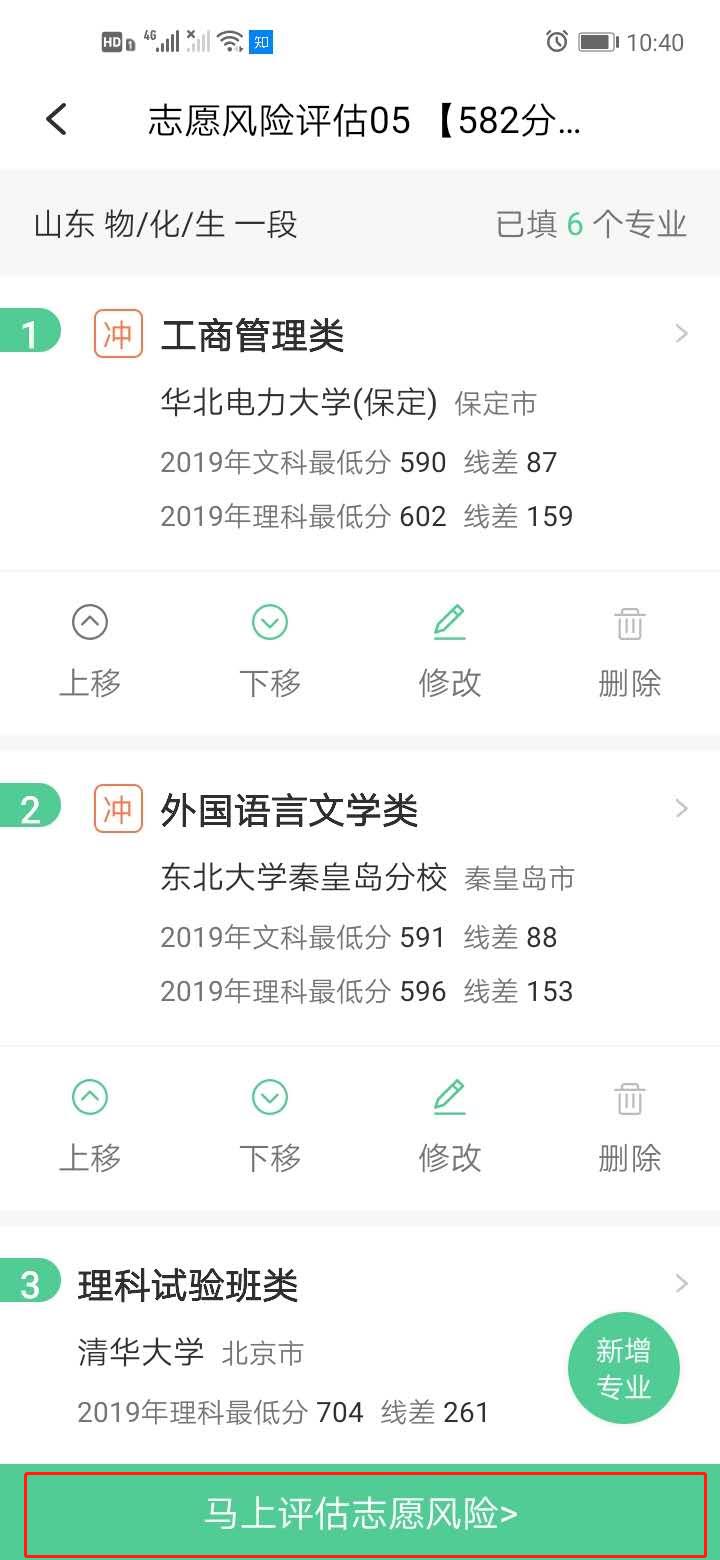Tap the 新增专业 floating button

[x=624, y=1368]
